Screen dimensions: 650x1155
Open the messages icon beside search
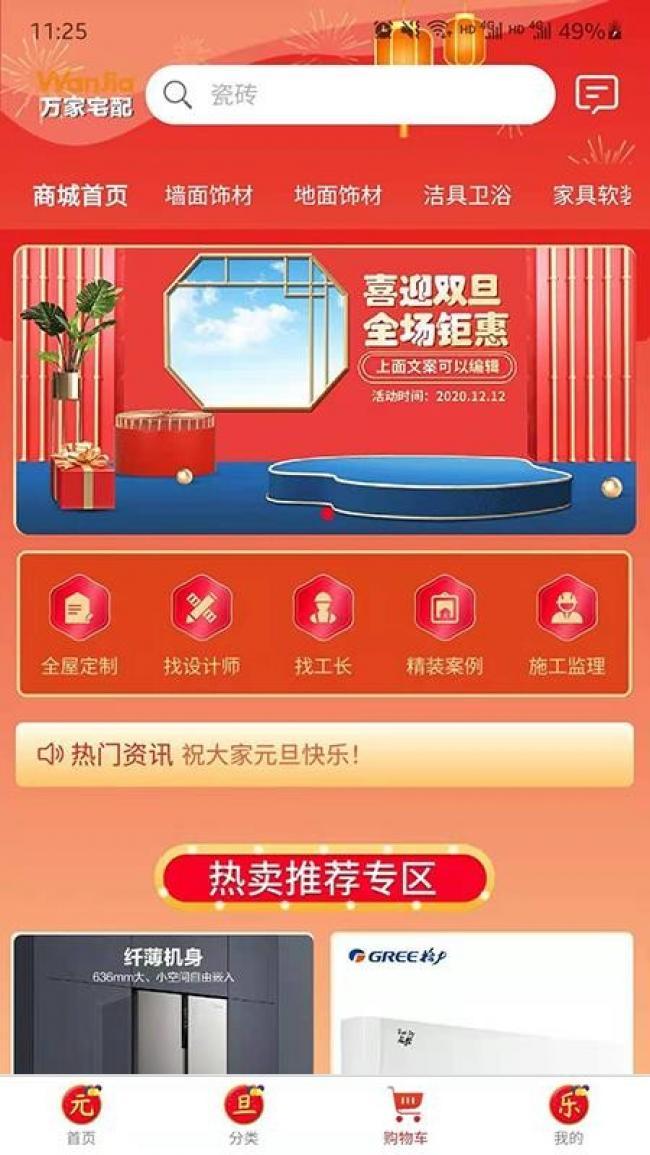597,95
